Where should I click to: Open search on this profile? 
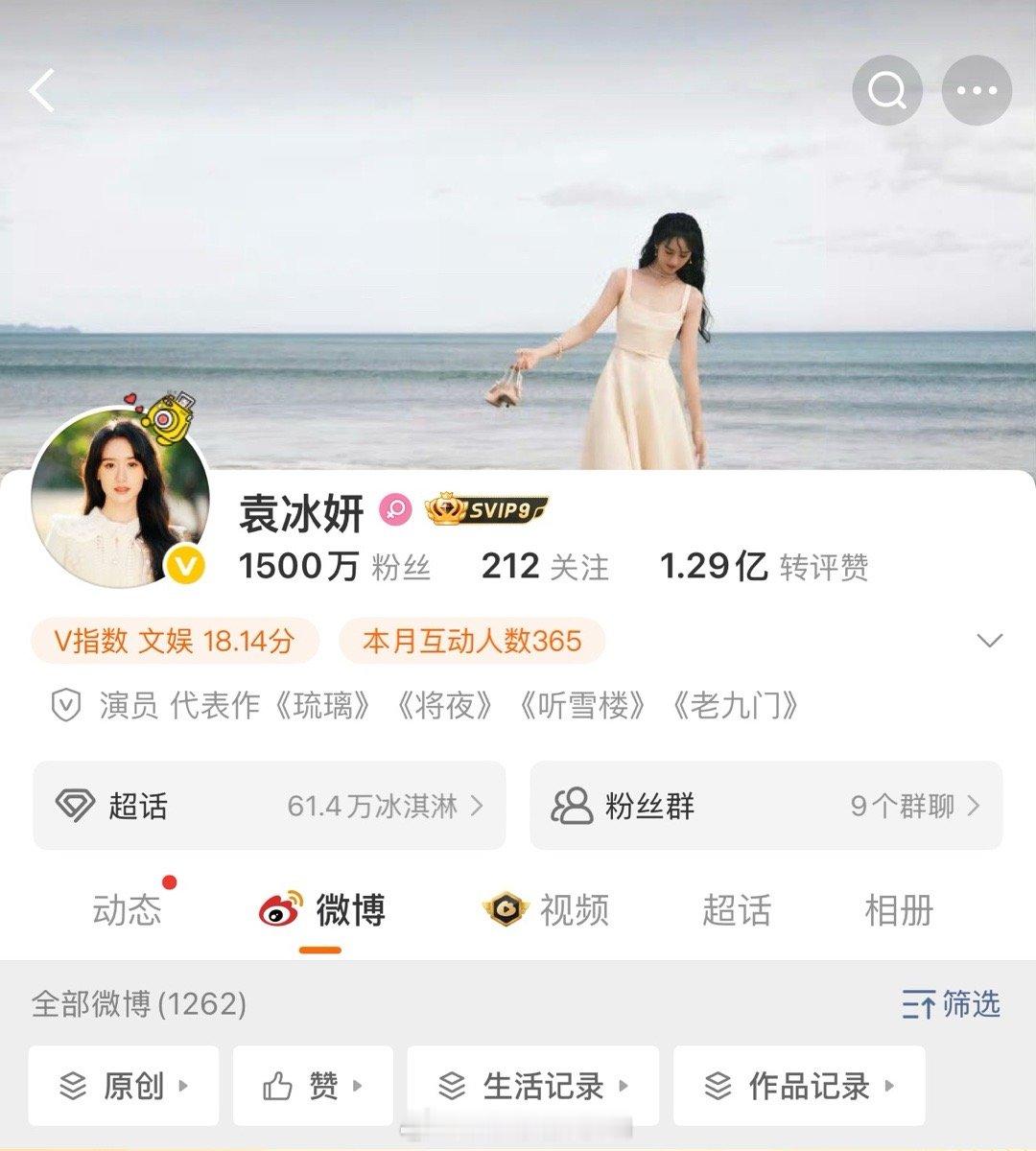886,91
